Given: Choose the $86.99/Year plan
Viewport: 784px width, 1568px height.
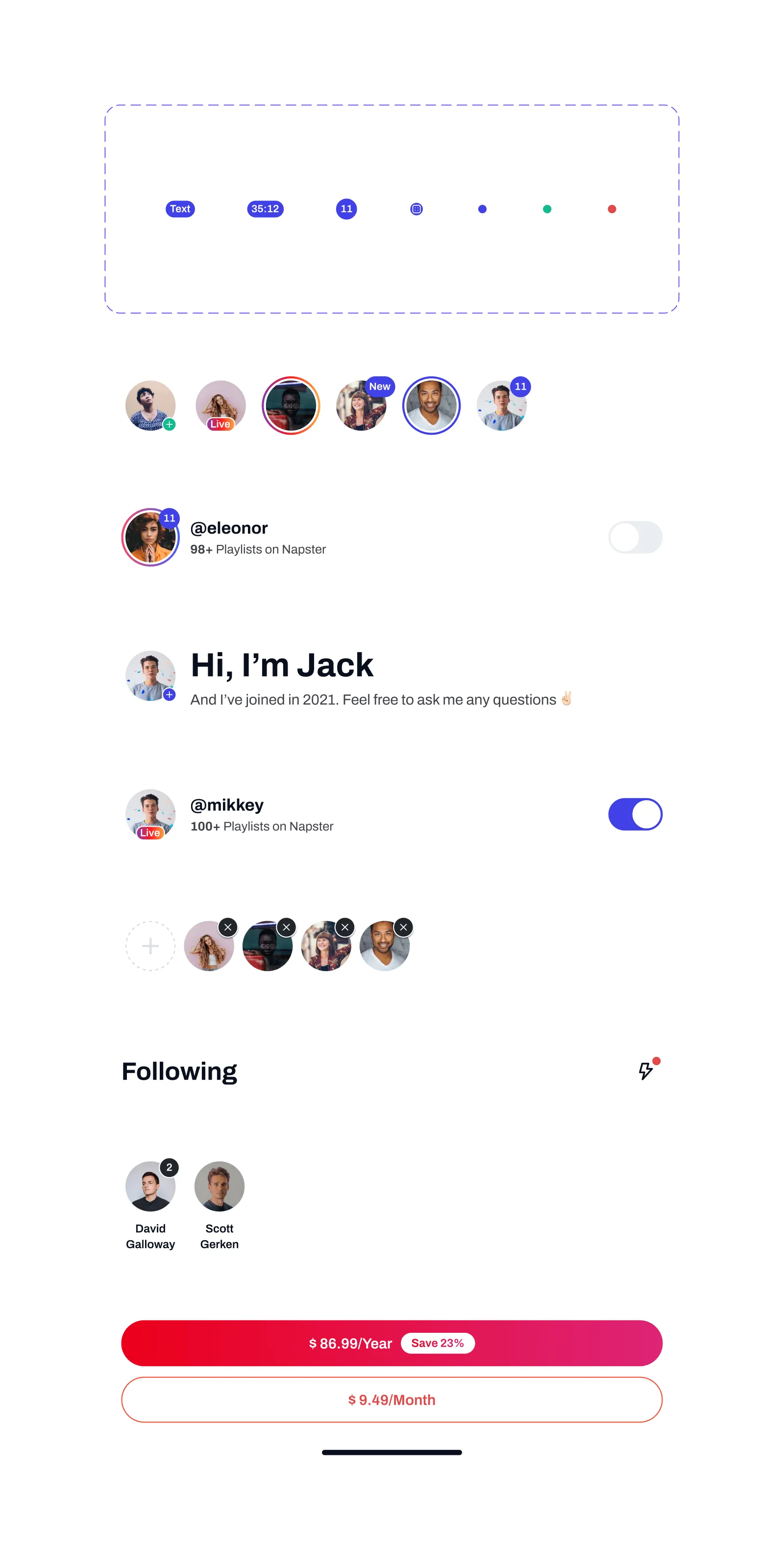Looking at the screenshot, I should 392,1343.
